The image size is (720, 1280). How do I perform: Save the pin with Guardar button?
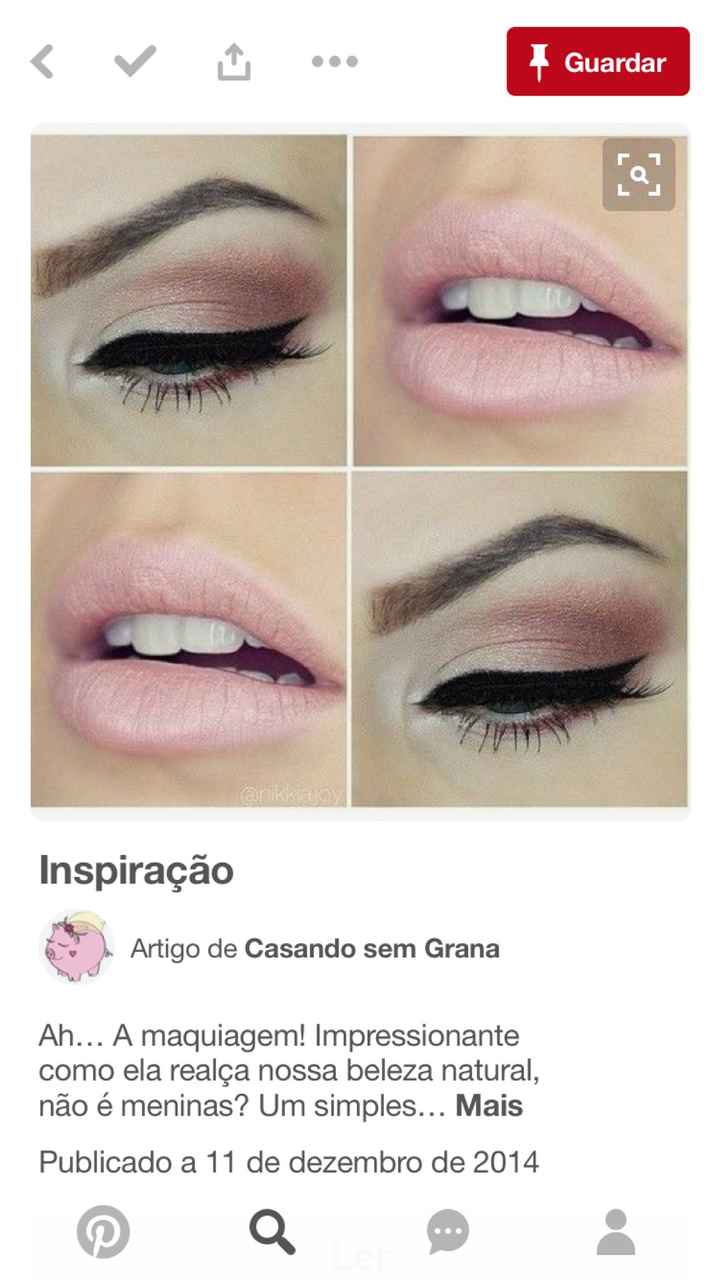coord(598,62)
